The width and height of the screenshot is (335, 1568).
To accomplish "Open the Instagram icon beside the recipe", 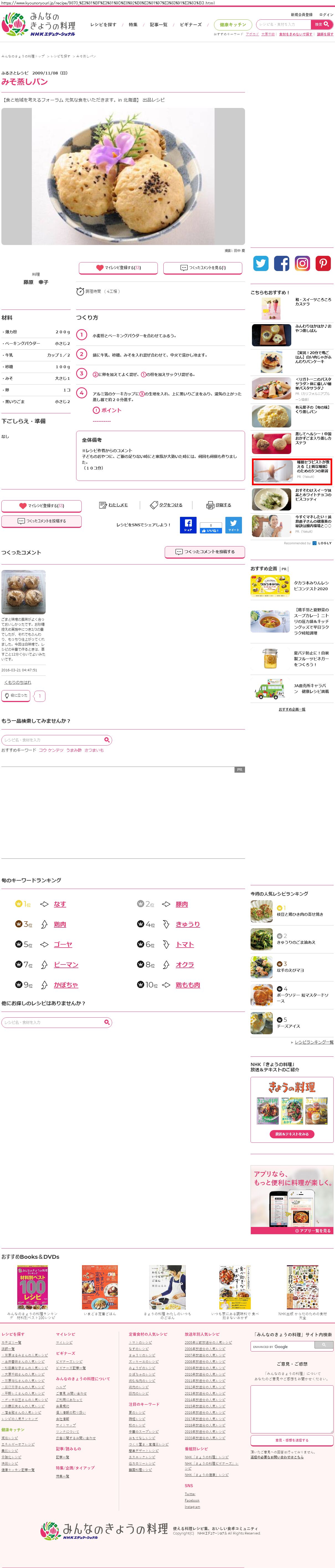I will (302, 263).
